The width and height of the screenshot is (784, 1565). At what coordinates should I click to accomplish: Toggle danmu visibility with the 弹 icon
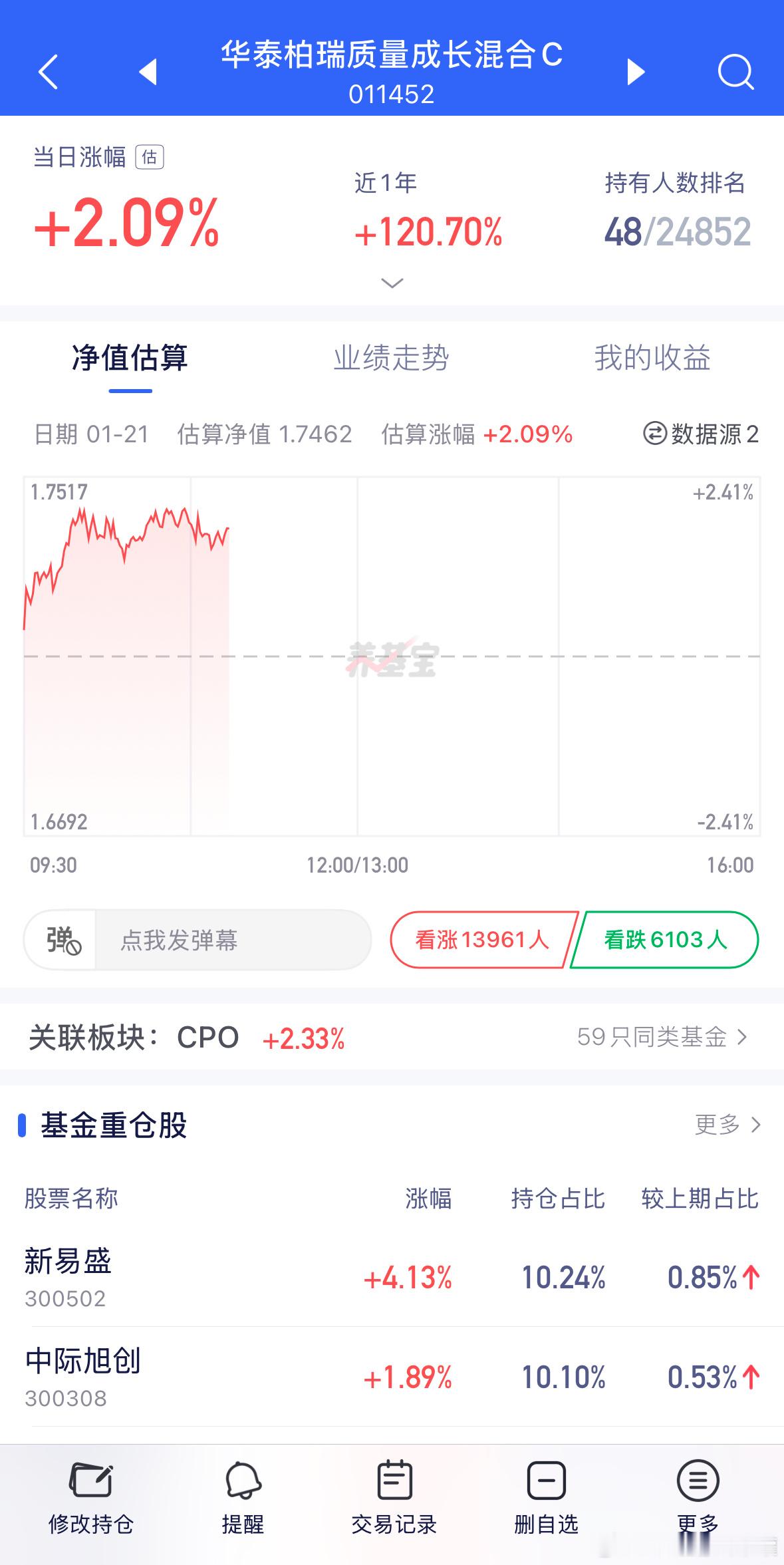coord(59,940)
